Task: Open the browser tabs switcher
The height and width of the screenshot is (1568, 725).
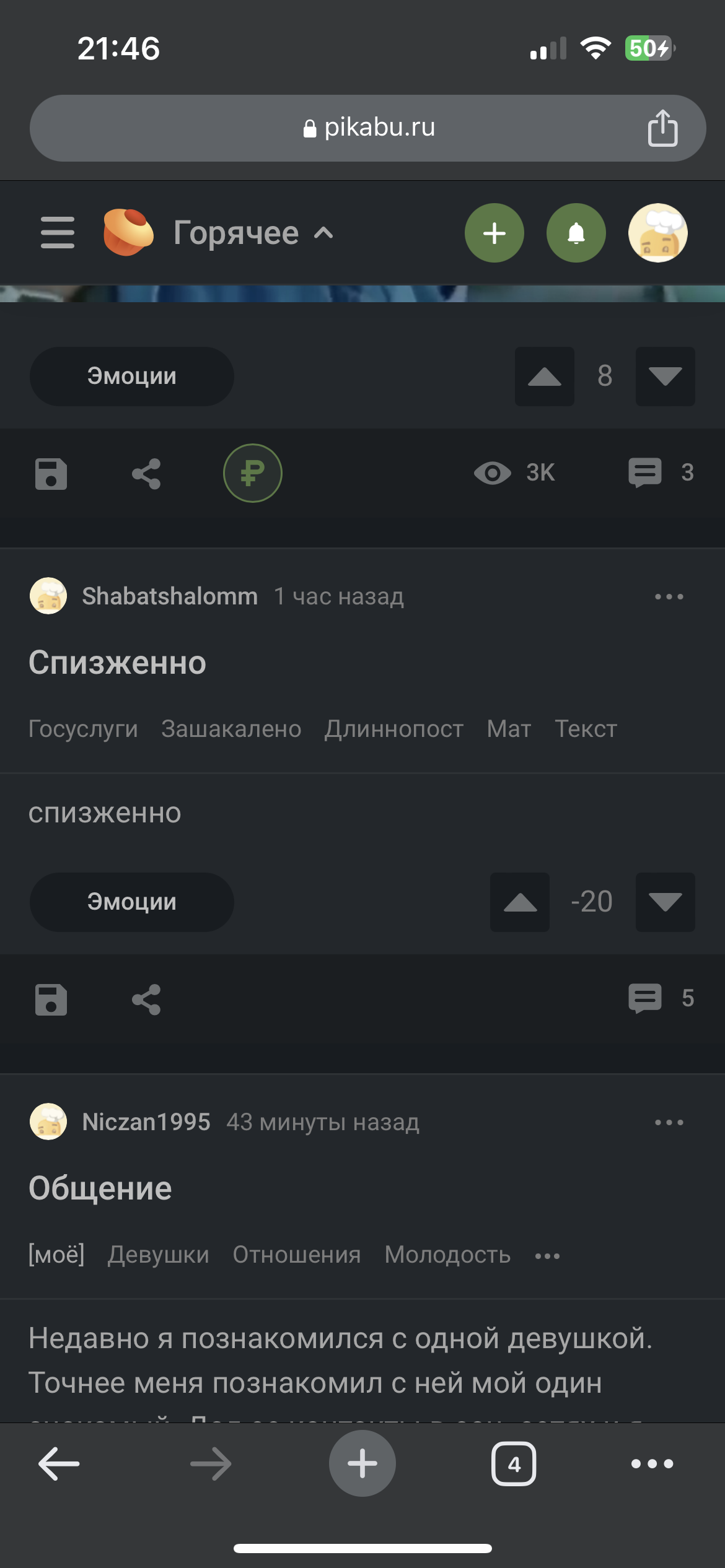Action: 514,1464
